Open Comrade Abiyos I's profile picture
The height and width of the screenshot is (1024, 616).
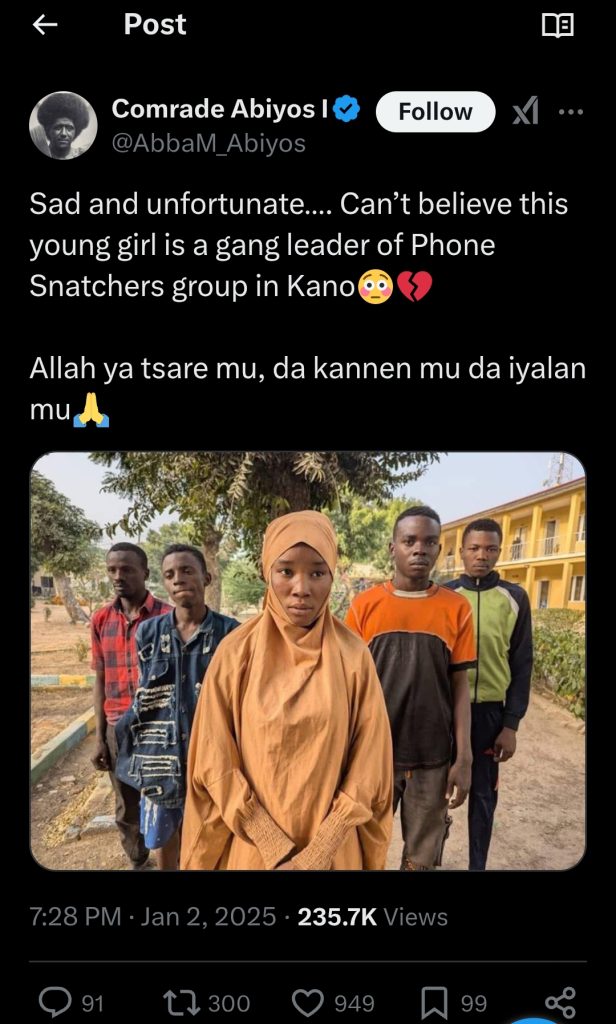(x=63, y=126)
